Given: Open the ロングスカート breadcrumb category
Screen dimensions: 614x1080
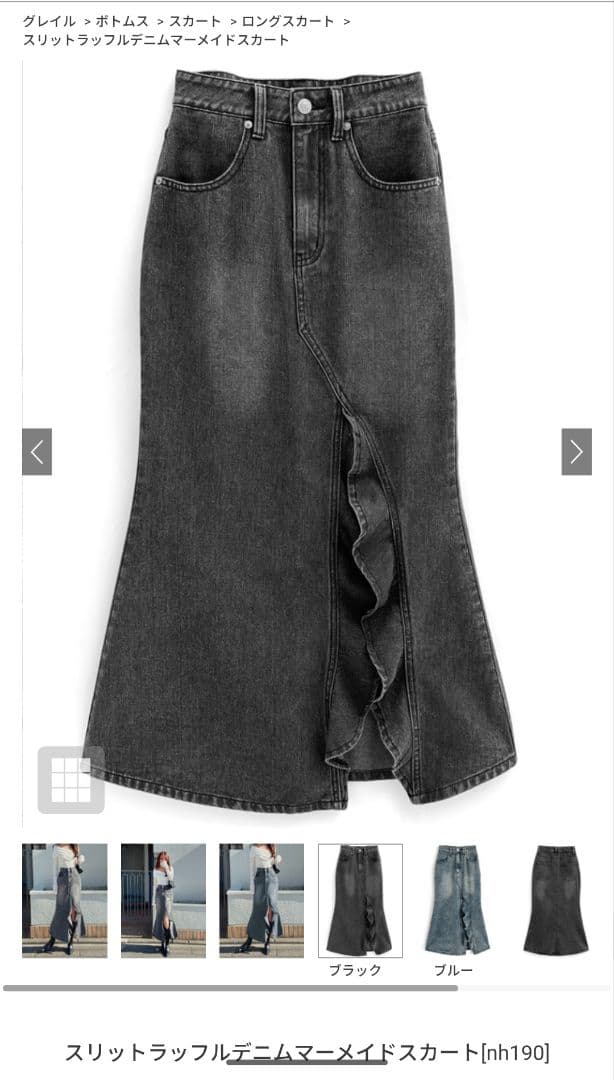Looking at the screenshot, I should (287, 21).
